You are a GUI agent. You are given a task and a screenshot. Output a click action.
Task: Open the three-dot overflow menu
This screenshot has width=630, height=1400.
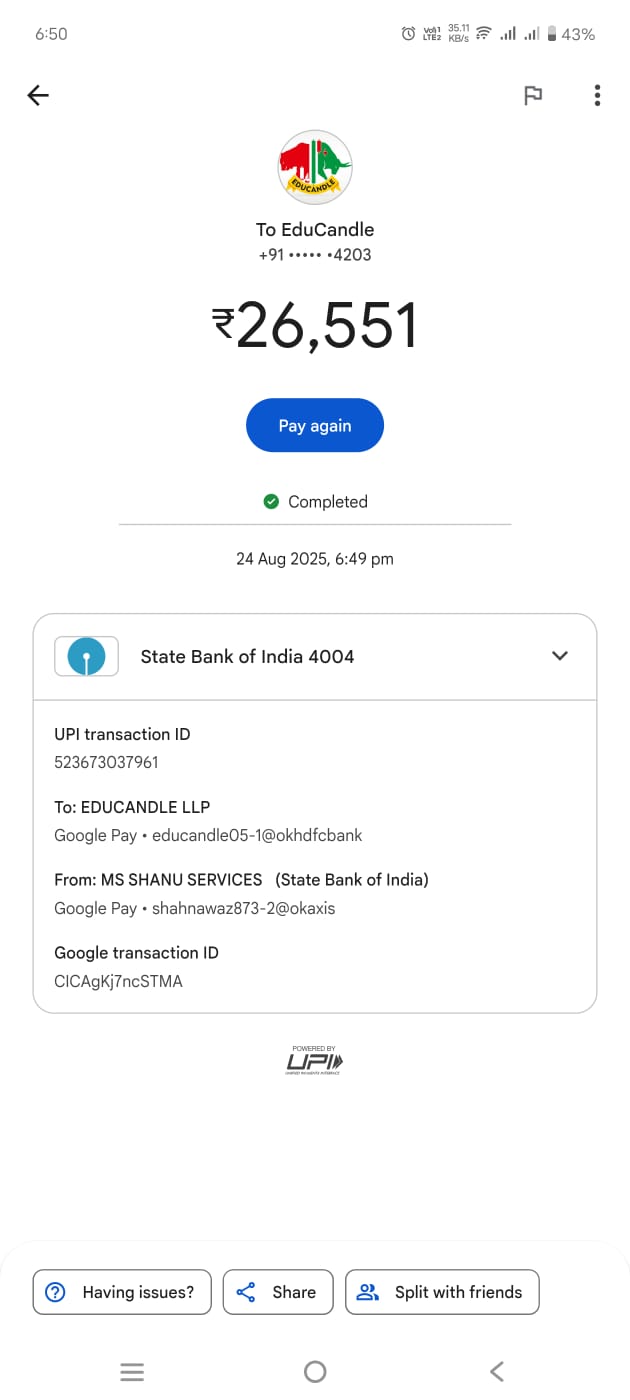597,95
